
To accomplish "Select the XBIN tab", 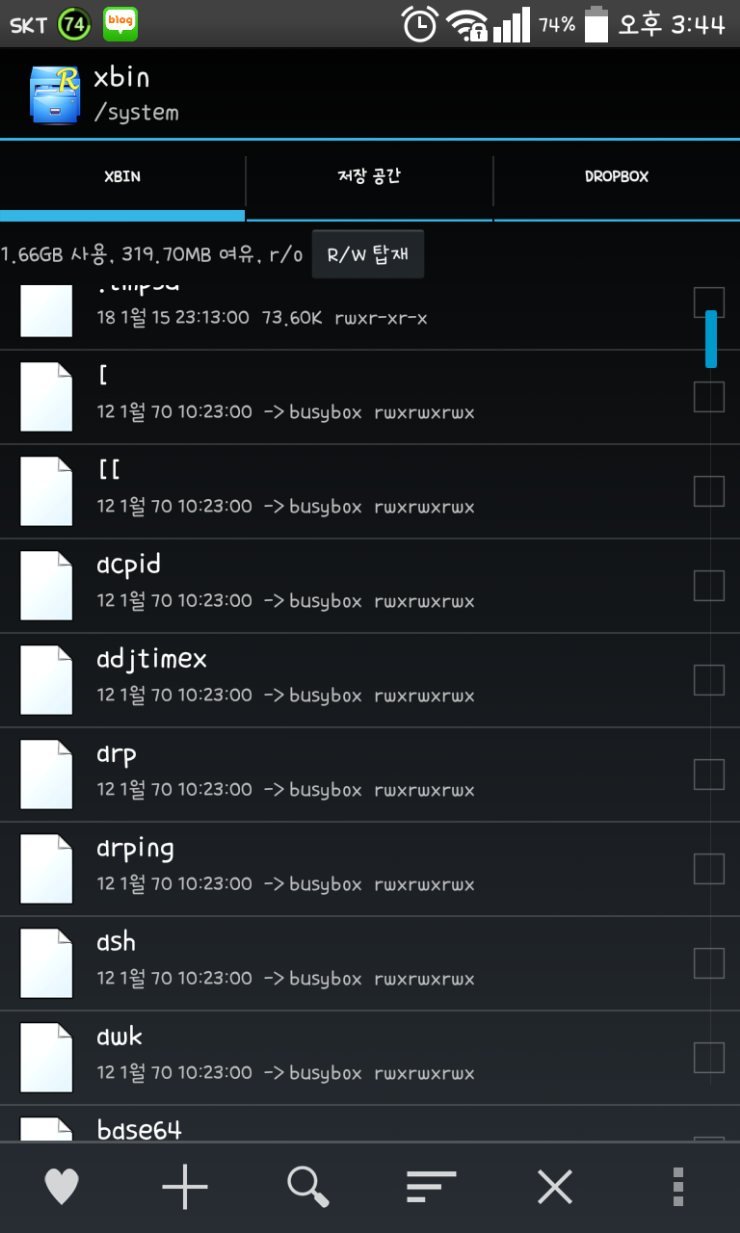I will click(122, 177).
